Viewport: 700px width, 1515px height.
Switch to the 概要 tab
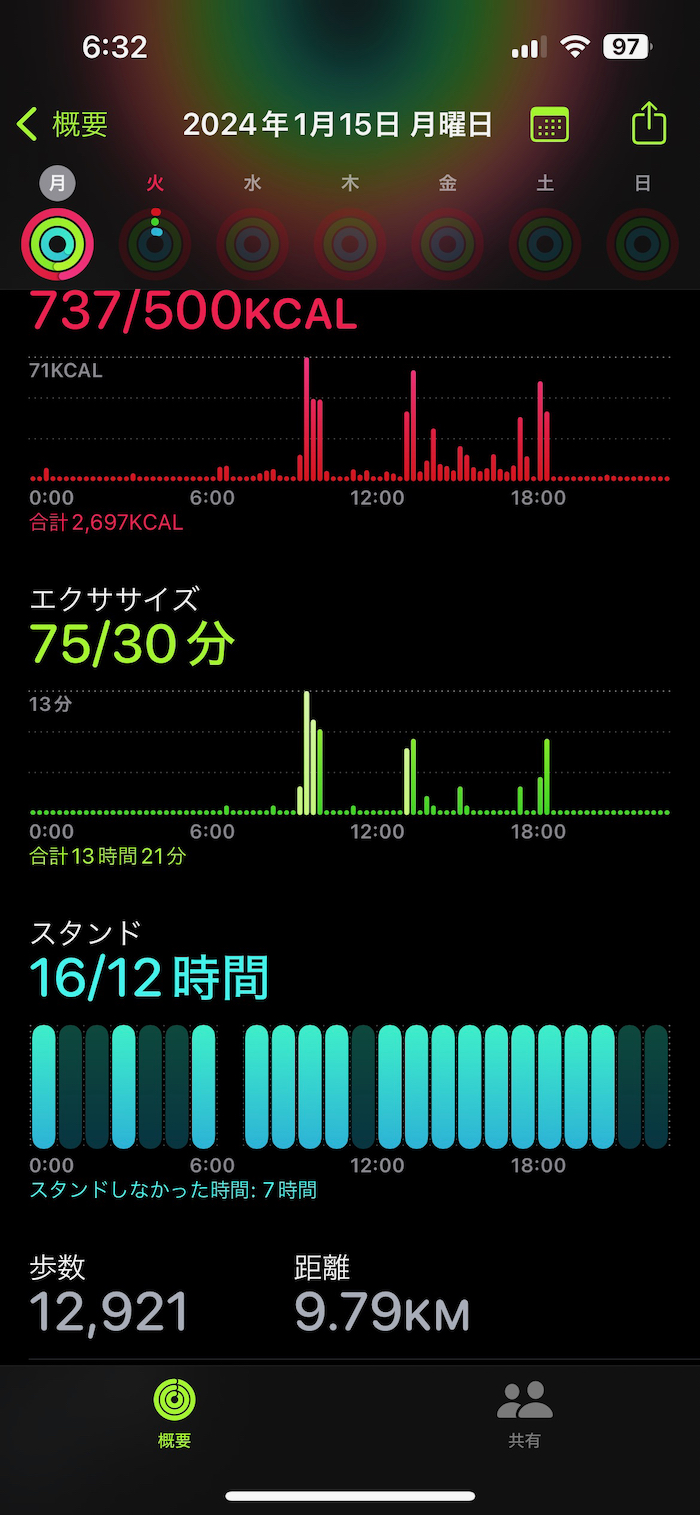pyautogui.click(x=175, y=1412)
